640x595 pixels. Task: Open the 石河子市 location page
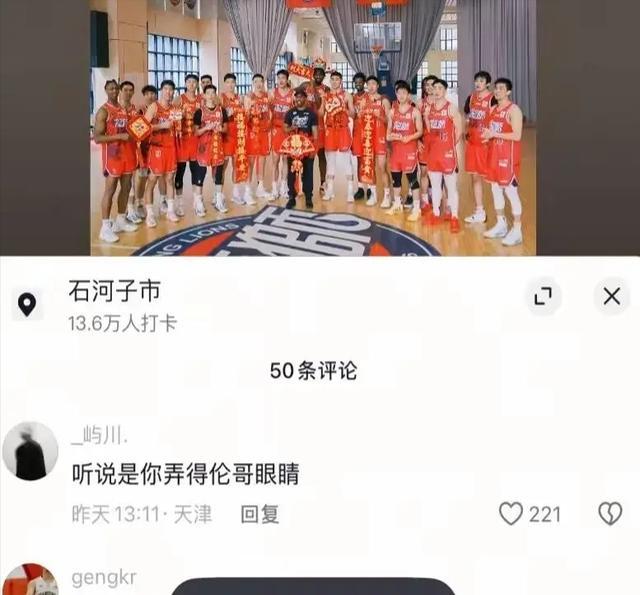[x=113, y=291]
